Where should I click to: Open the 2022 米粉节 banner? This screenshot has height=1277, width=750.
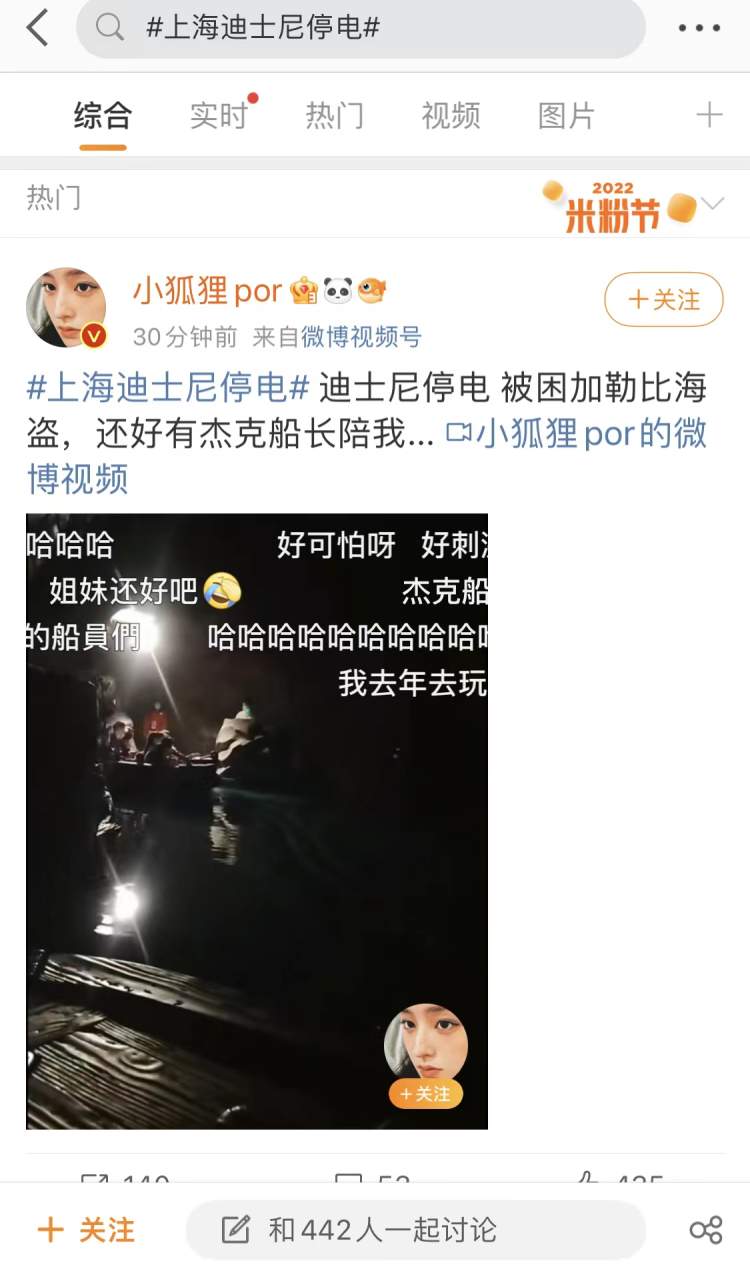(620, 206)
